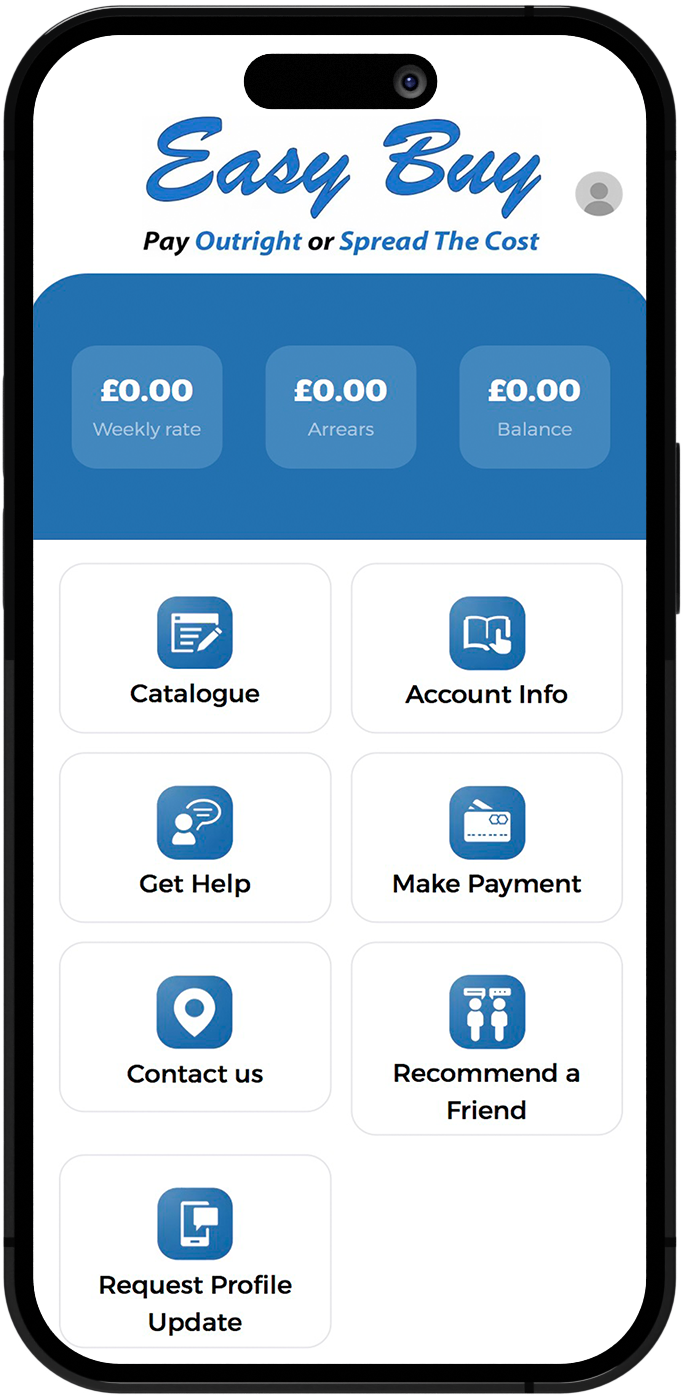Open the Contact us tile
This screenshot has width=682, height=1396.
point(195,1027)
